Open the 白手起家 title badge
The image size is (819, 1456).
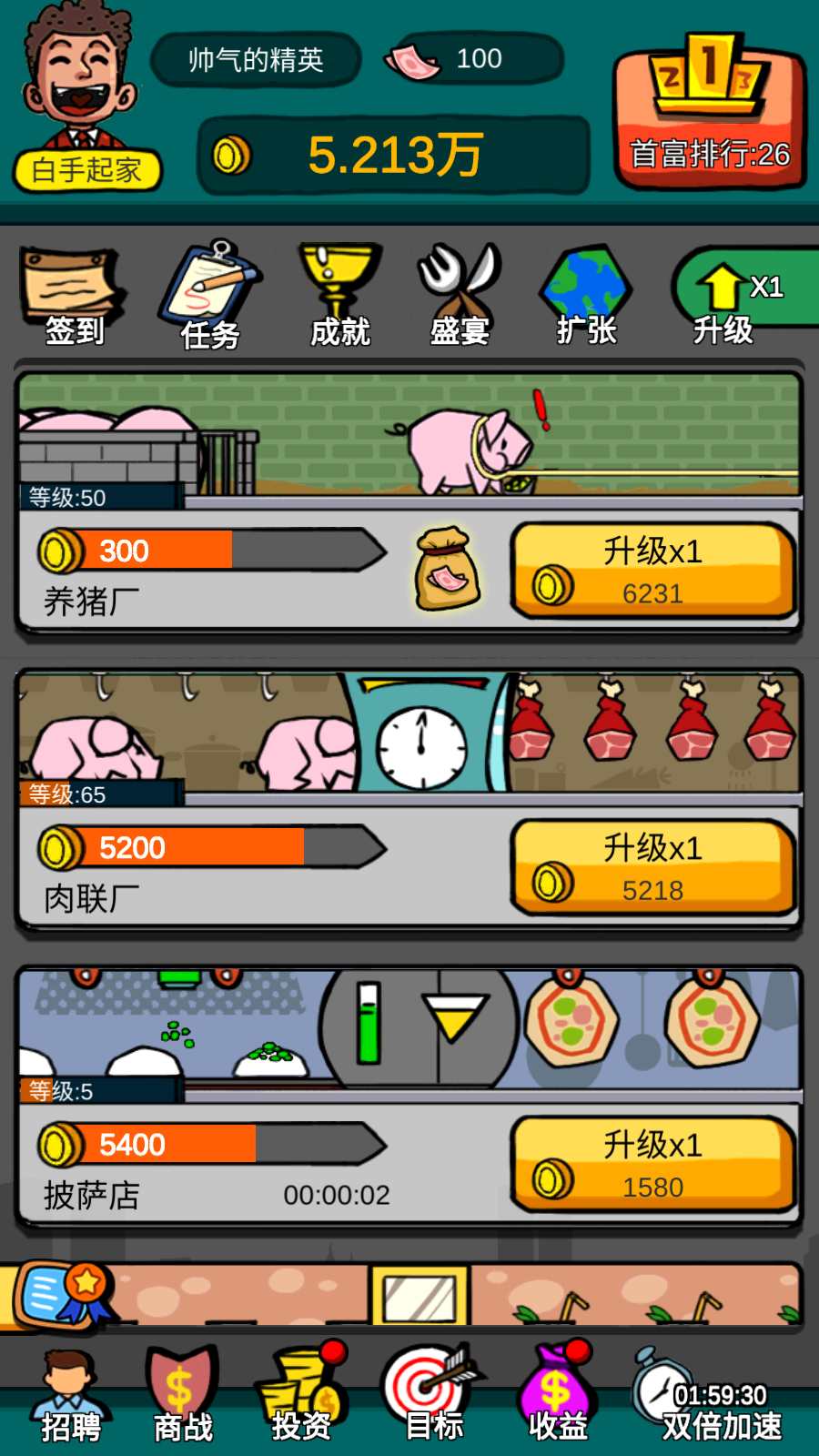(x=86, y=171)
